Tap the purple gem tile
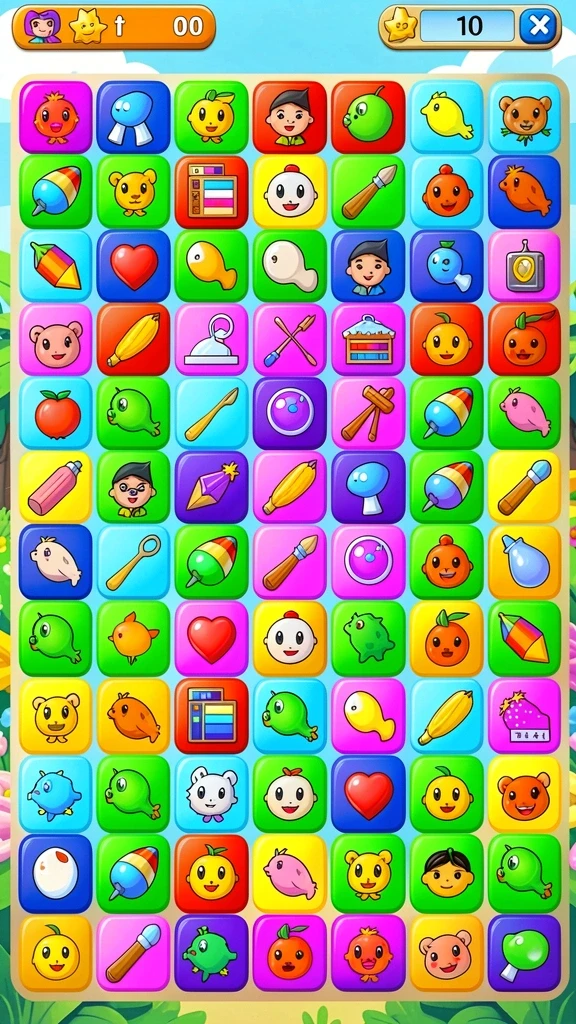Viewport: 576px width, 1024px height. (212, 487)
